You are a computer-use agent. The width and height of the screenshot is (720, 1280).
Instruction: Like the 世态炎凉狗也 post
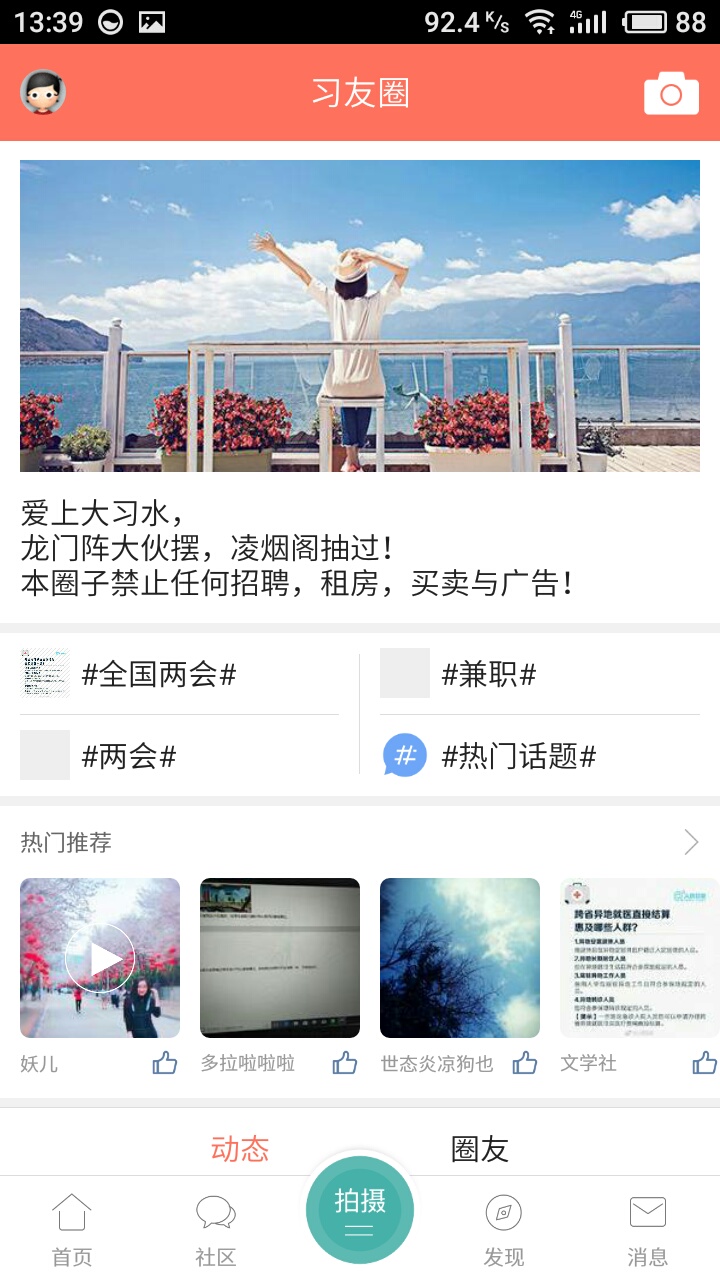[x=524, y=1063]
